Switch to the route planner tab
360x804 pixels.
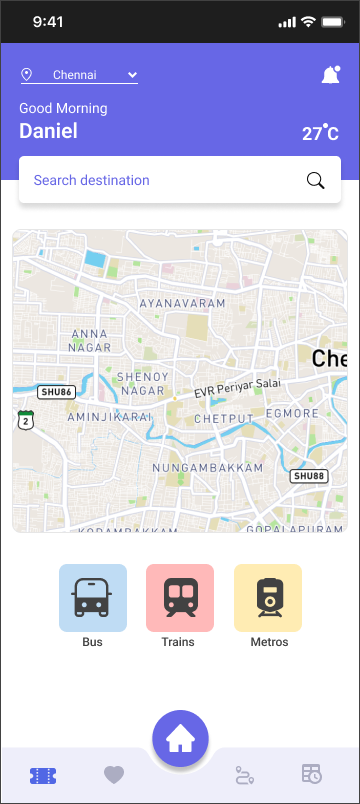245,775
